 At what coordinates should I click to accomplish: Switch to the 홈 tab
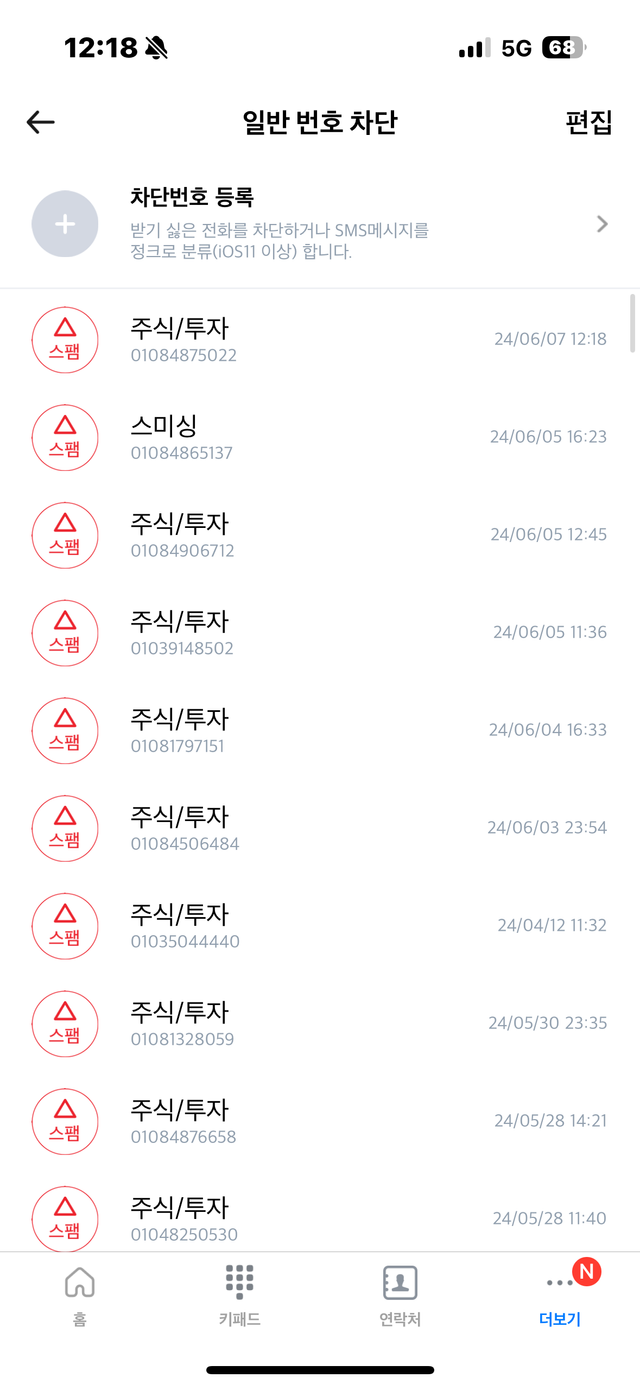point(80,1295)
